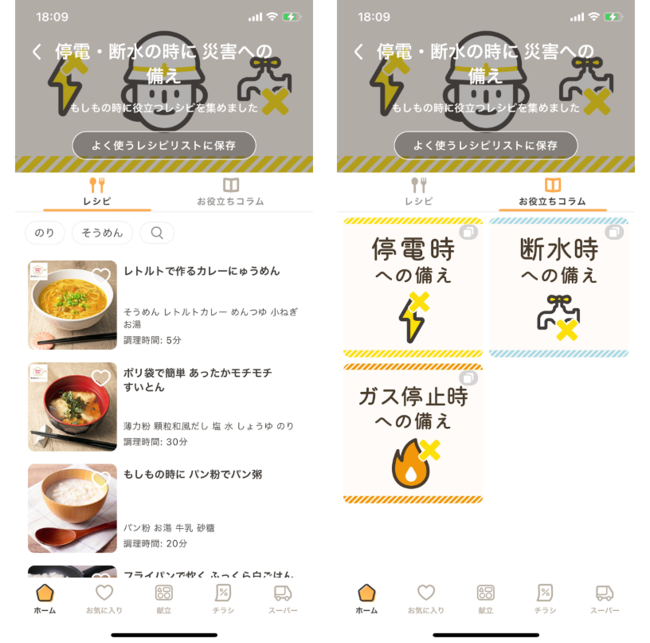
Task: Like the パン粥 recipe with its heart
Action: pos(101,479)
